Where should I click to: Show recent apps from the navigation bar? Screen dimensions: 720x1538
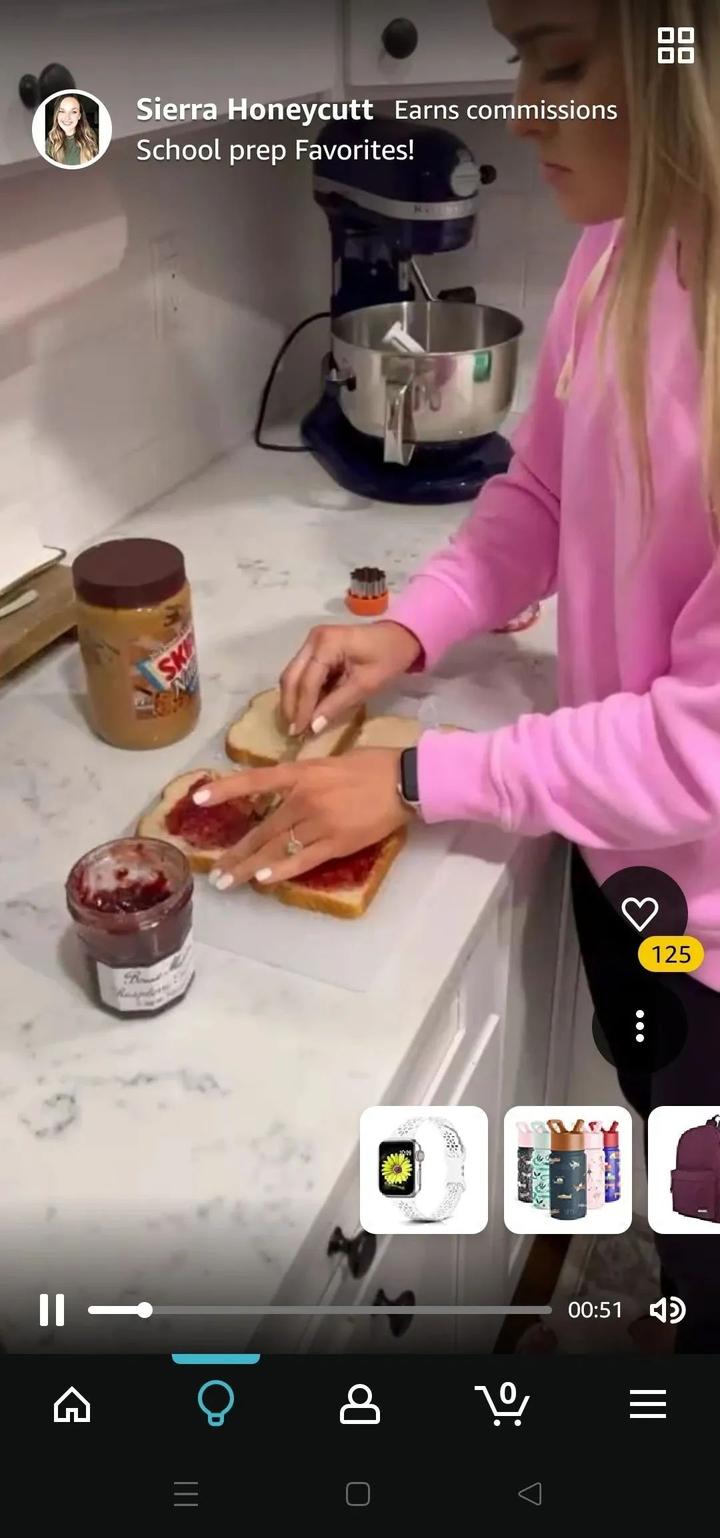(x=186, y=1494)
